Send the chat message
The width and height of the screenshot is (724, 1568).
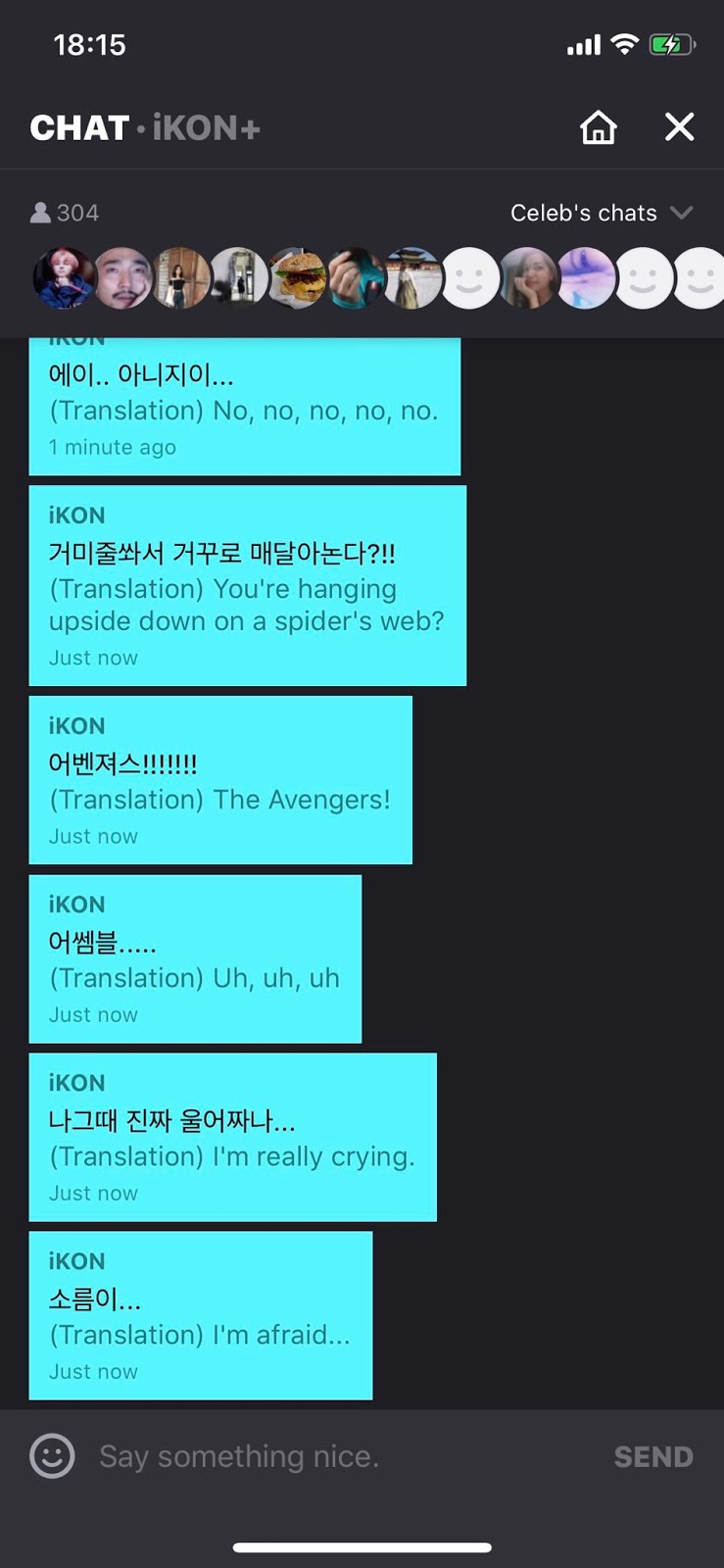[652, 1457]
